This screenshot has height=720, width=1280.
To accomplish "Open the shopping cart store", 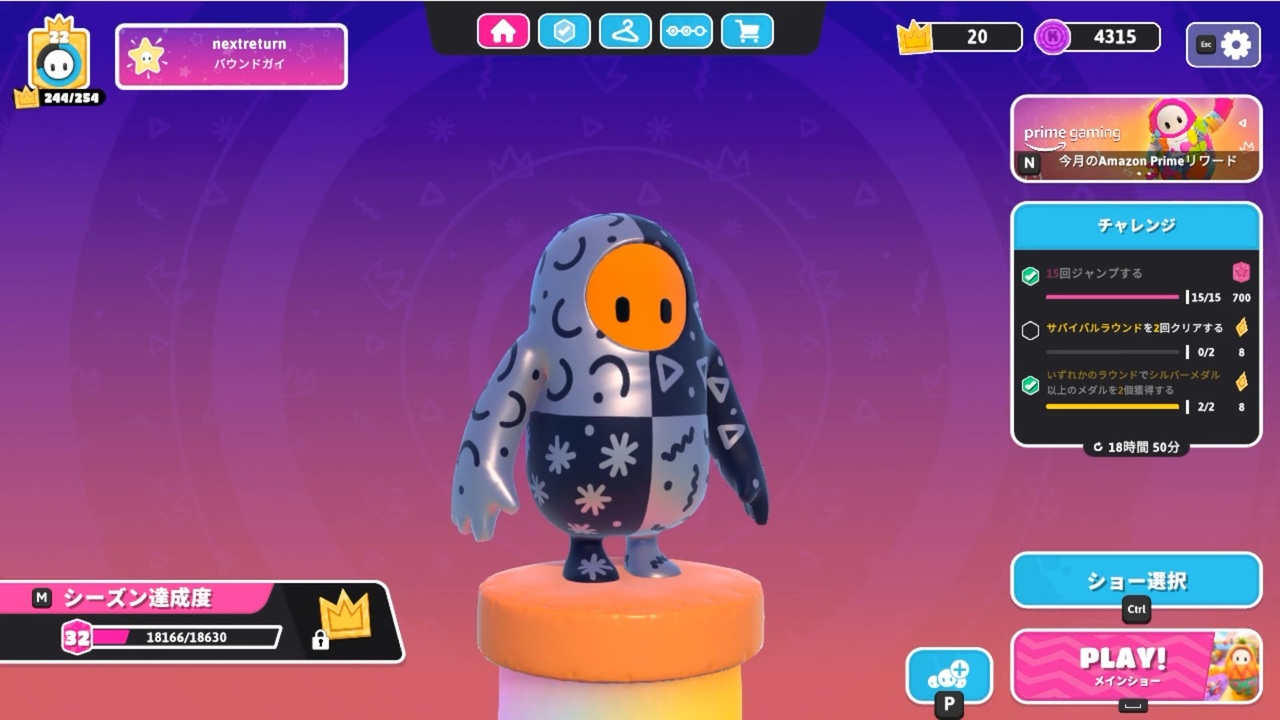I will (747, 31).
